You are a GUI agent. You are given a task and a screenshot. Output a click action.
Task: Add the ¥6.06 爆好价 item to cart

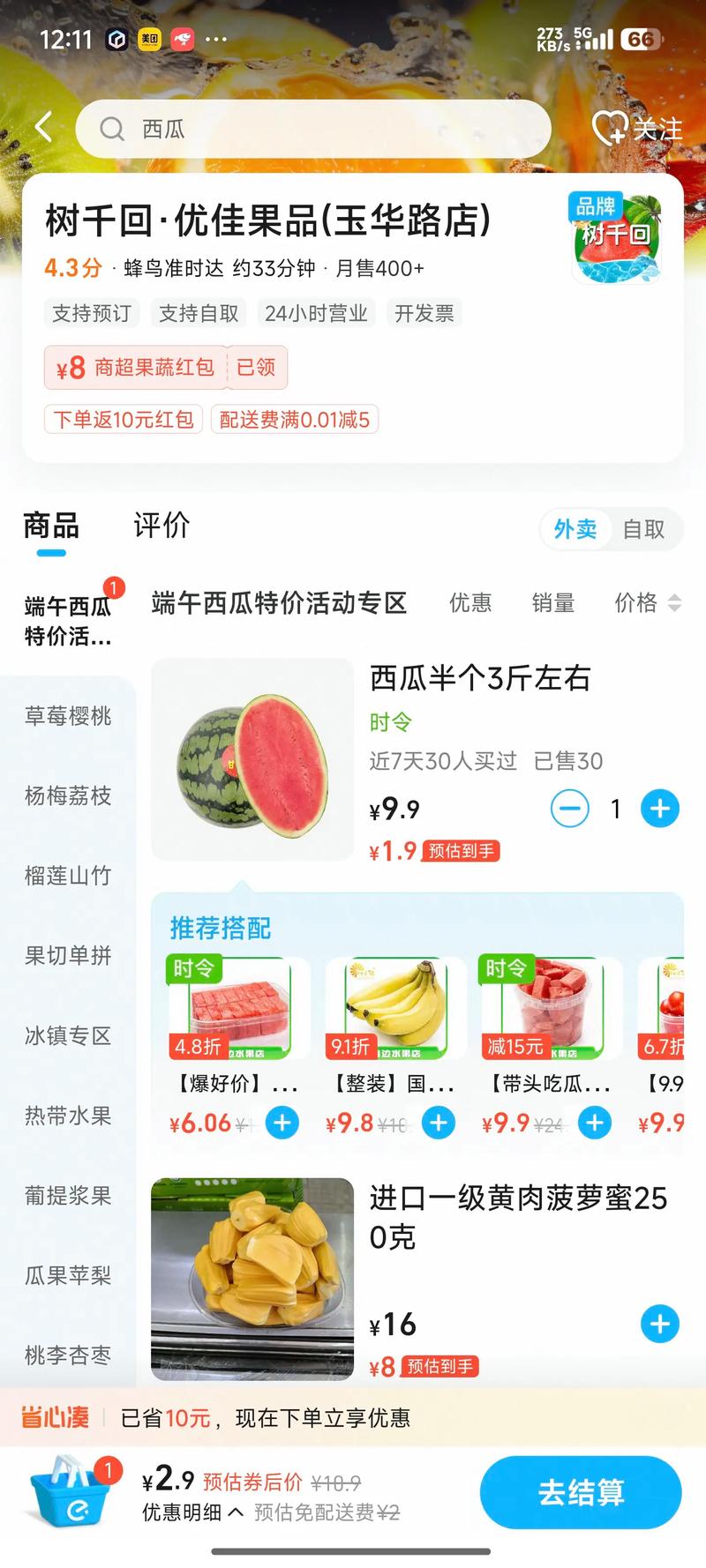pyautogui.click(x=282, y=1123)
